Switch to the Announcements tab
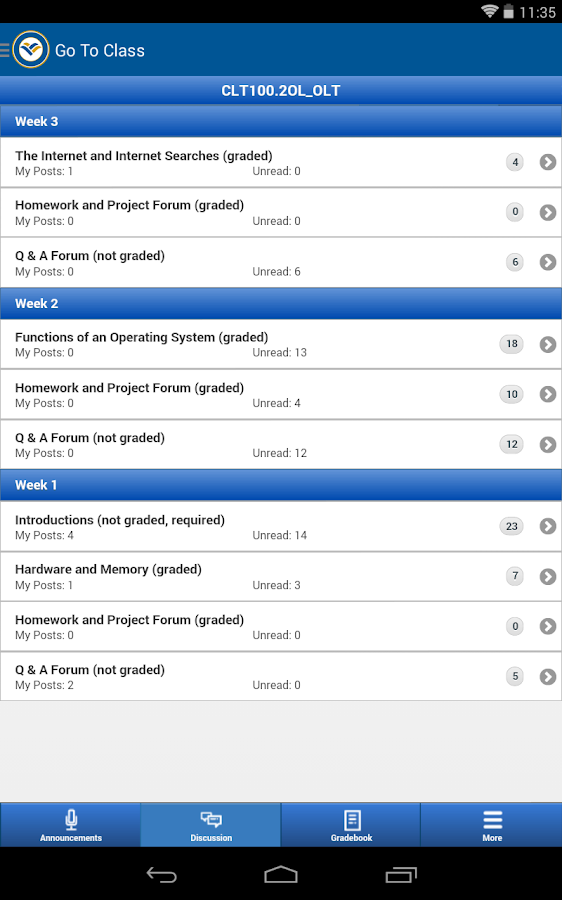562x900 pixels. click(x=71, y=825)
